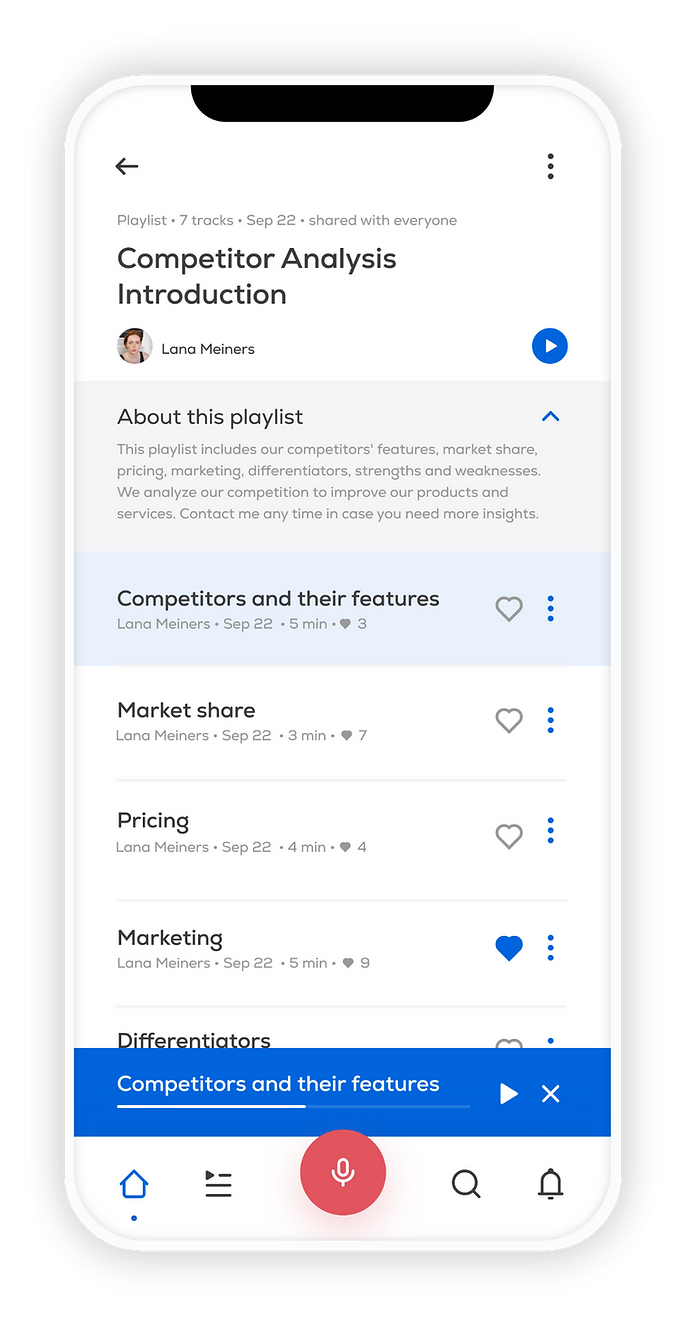The height and width of the screenshot is (1326, 686).
Task: Play the Competitor Analysis playlist
Action: (x=549, y=346)
